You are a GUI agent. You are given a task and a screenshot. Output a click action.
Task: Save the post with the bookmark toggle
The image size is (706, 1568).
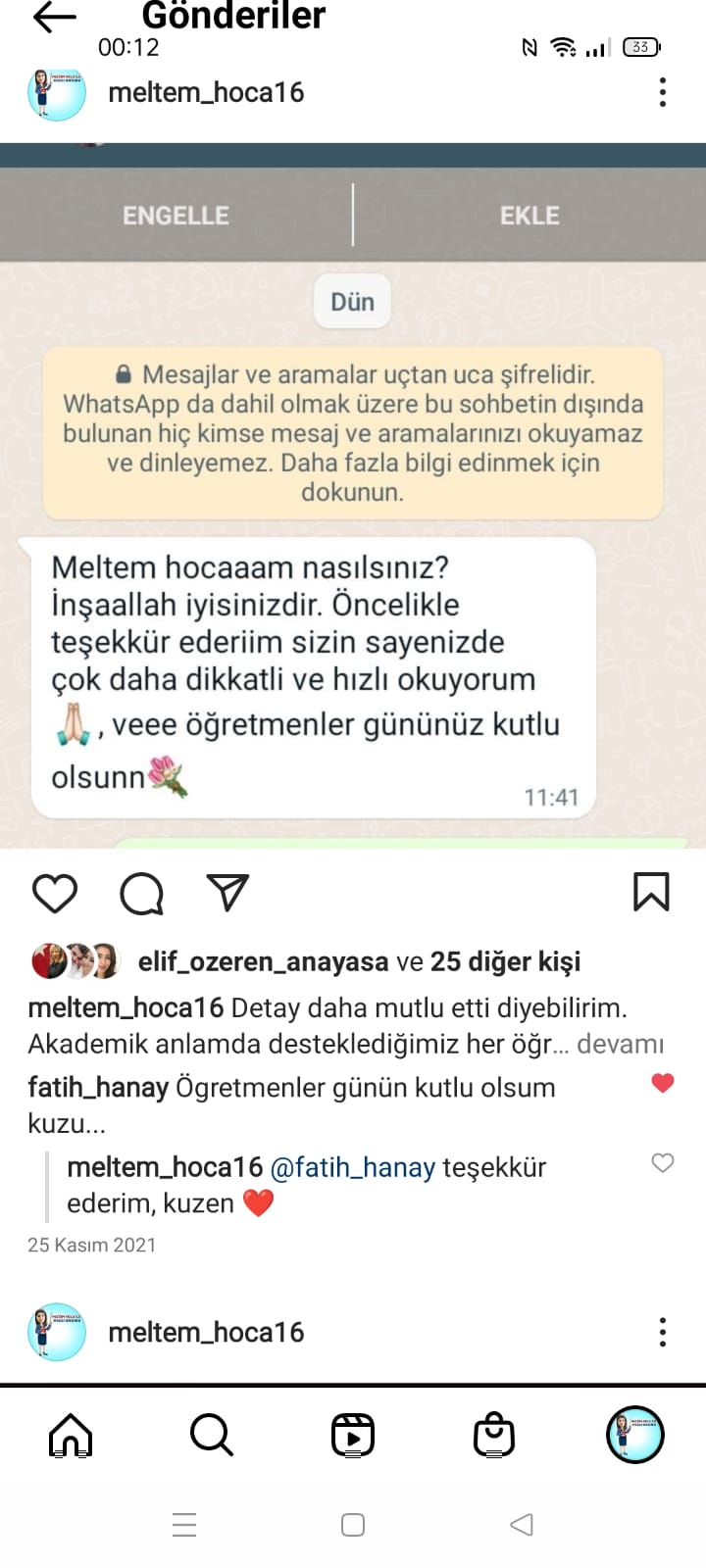click(650, 893)
